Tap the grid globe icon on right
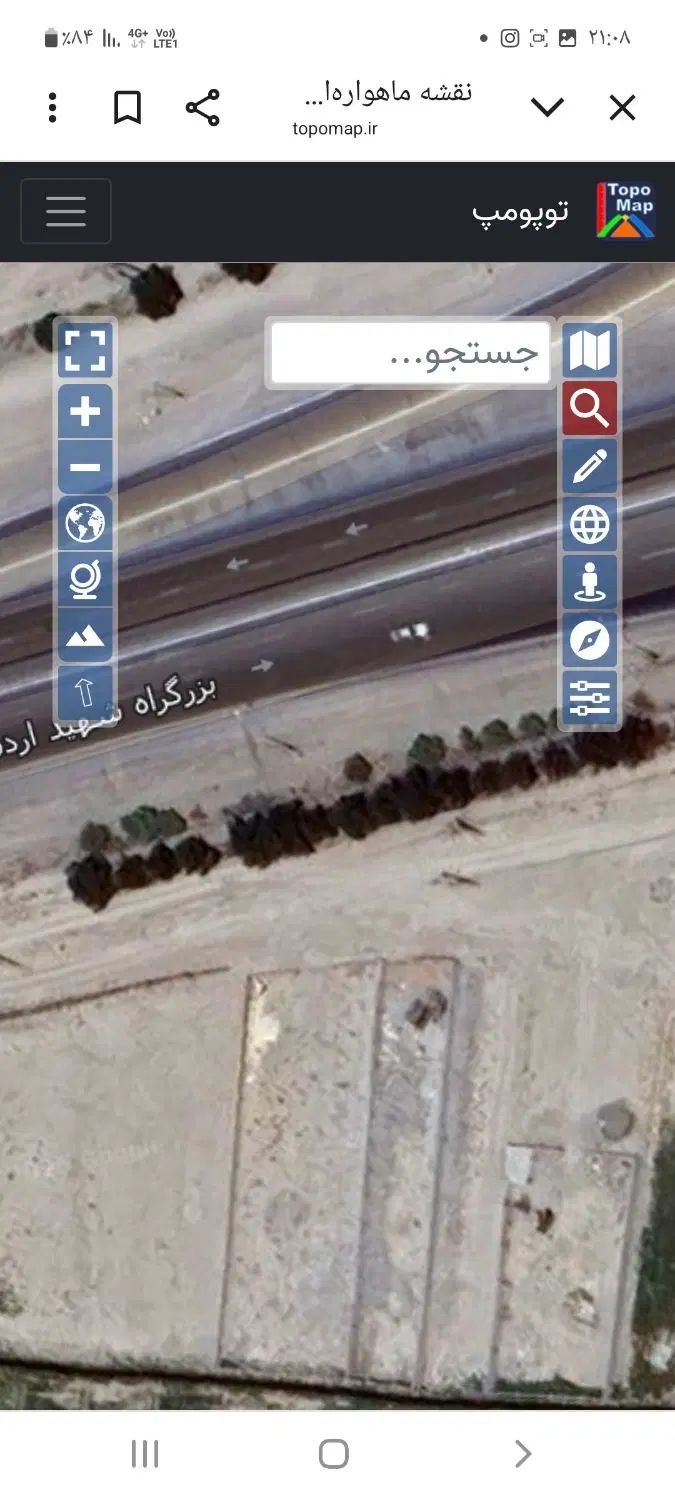The width and height of the screenshot is (675, 1500). (x=589, y=523)
